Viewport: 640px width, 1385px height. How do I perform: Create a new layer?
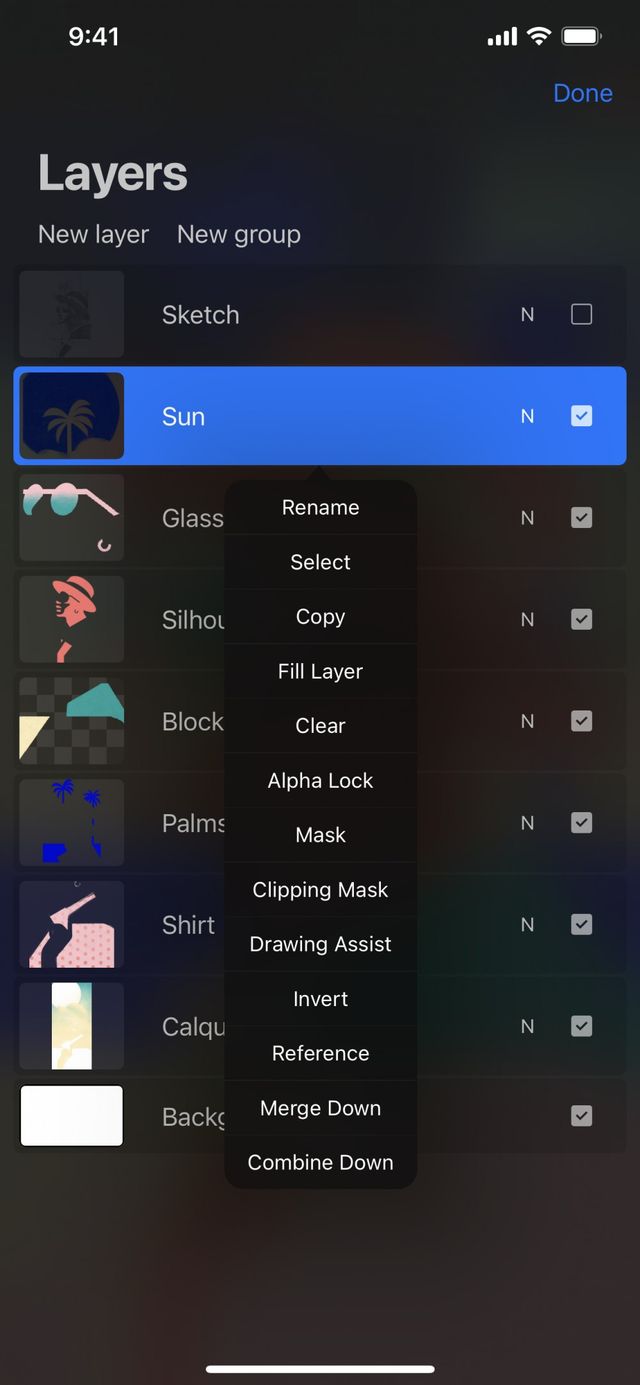point(93,234)
